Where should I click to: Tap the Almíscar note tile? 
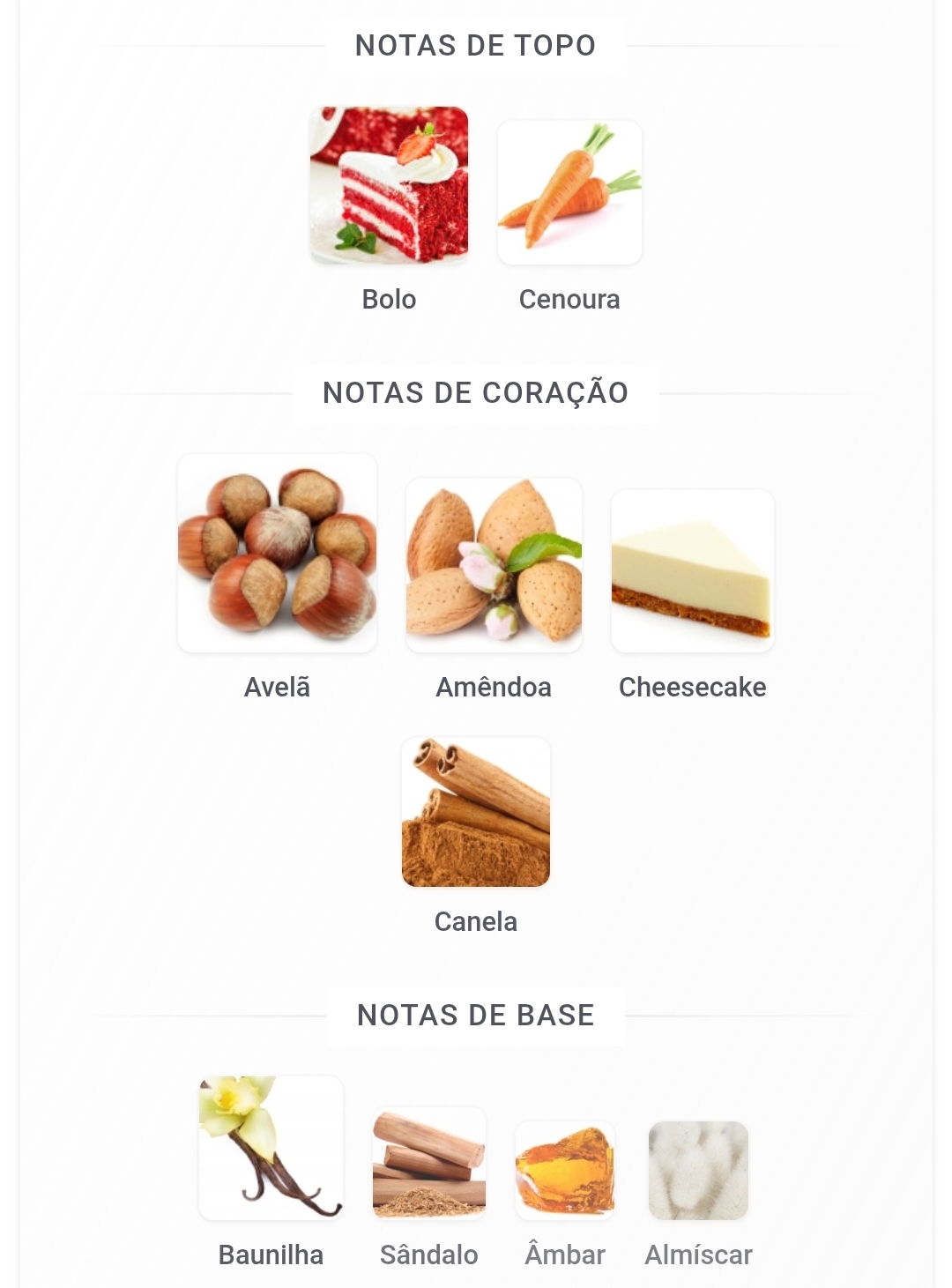pyautogui.click(x=698, y=1171)
